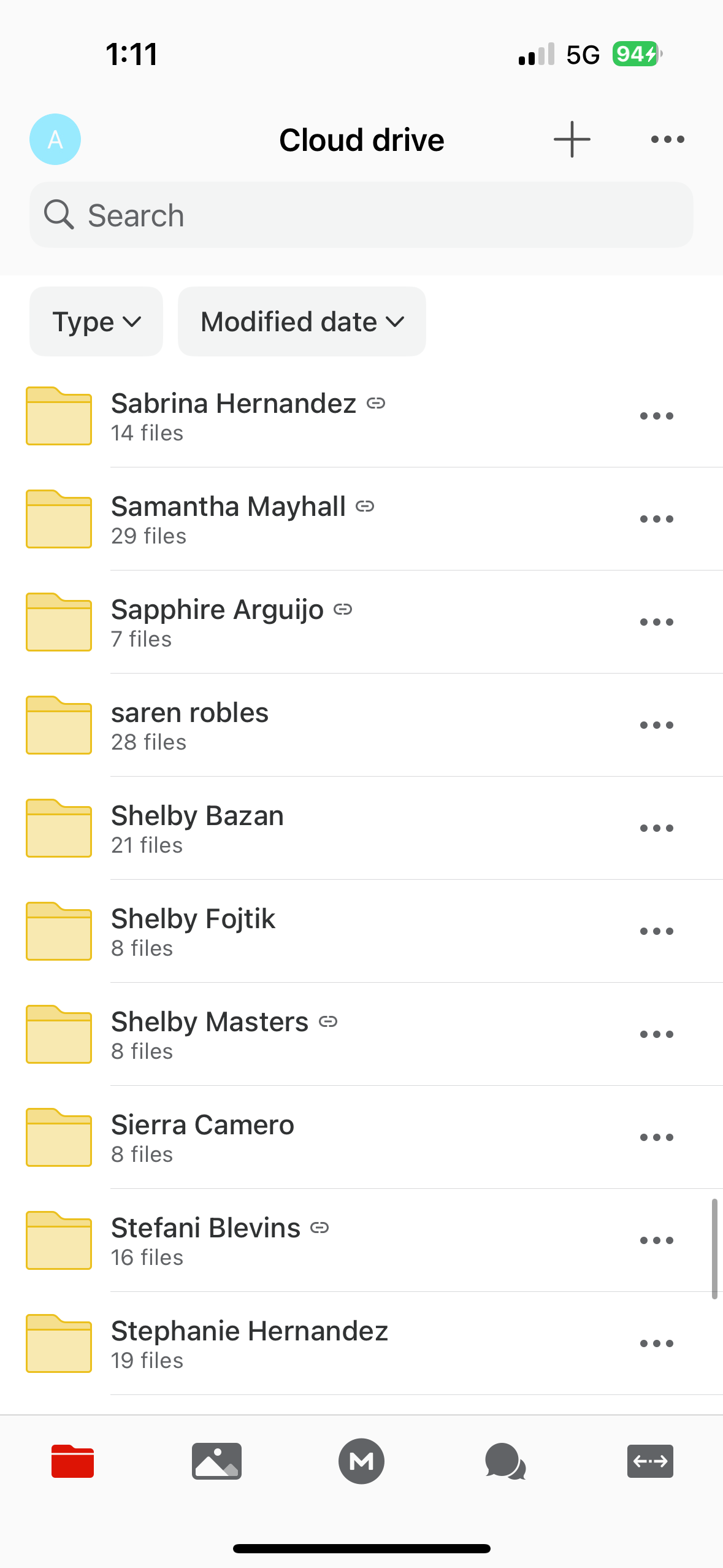Go to the center M home tab
This screenshot has height=1568, width=723.
coord(361,1461)
